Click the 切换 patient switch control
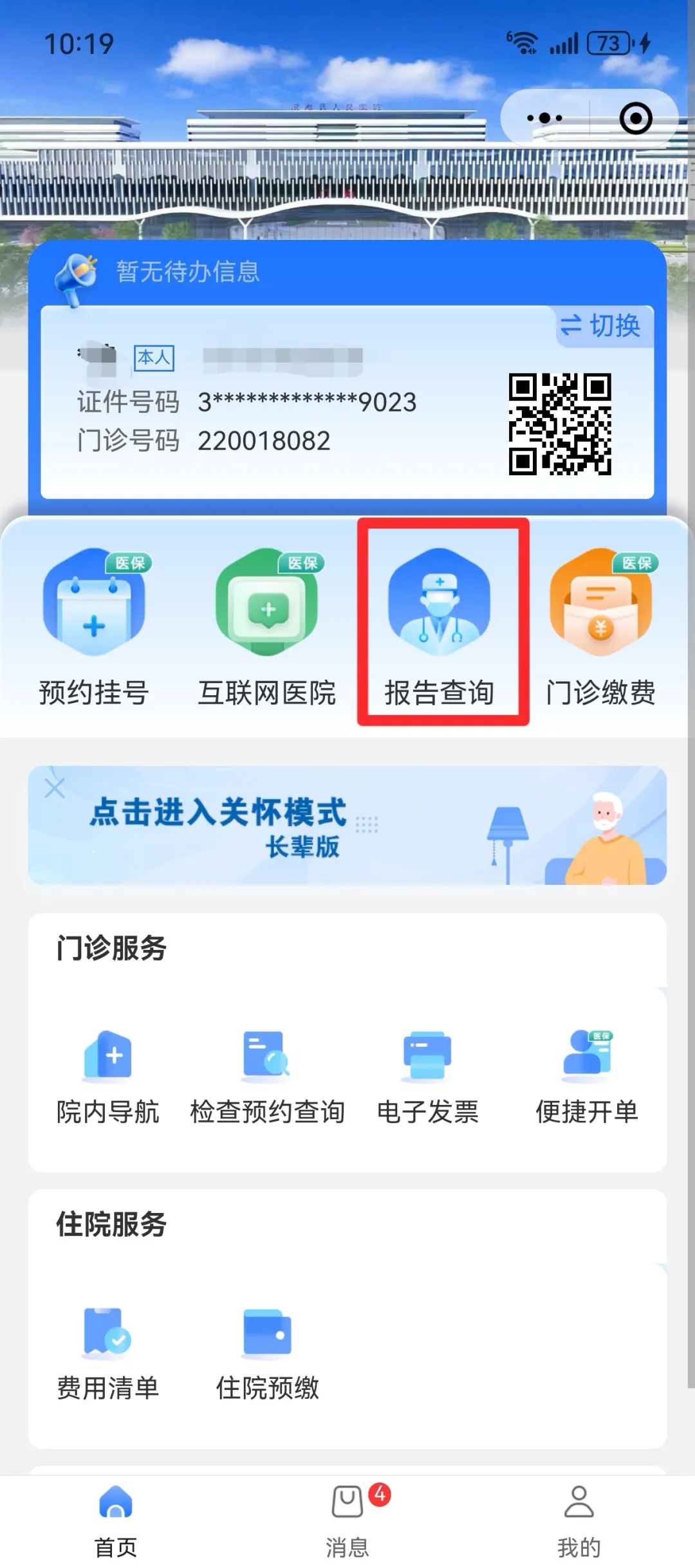 602,327
